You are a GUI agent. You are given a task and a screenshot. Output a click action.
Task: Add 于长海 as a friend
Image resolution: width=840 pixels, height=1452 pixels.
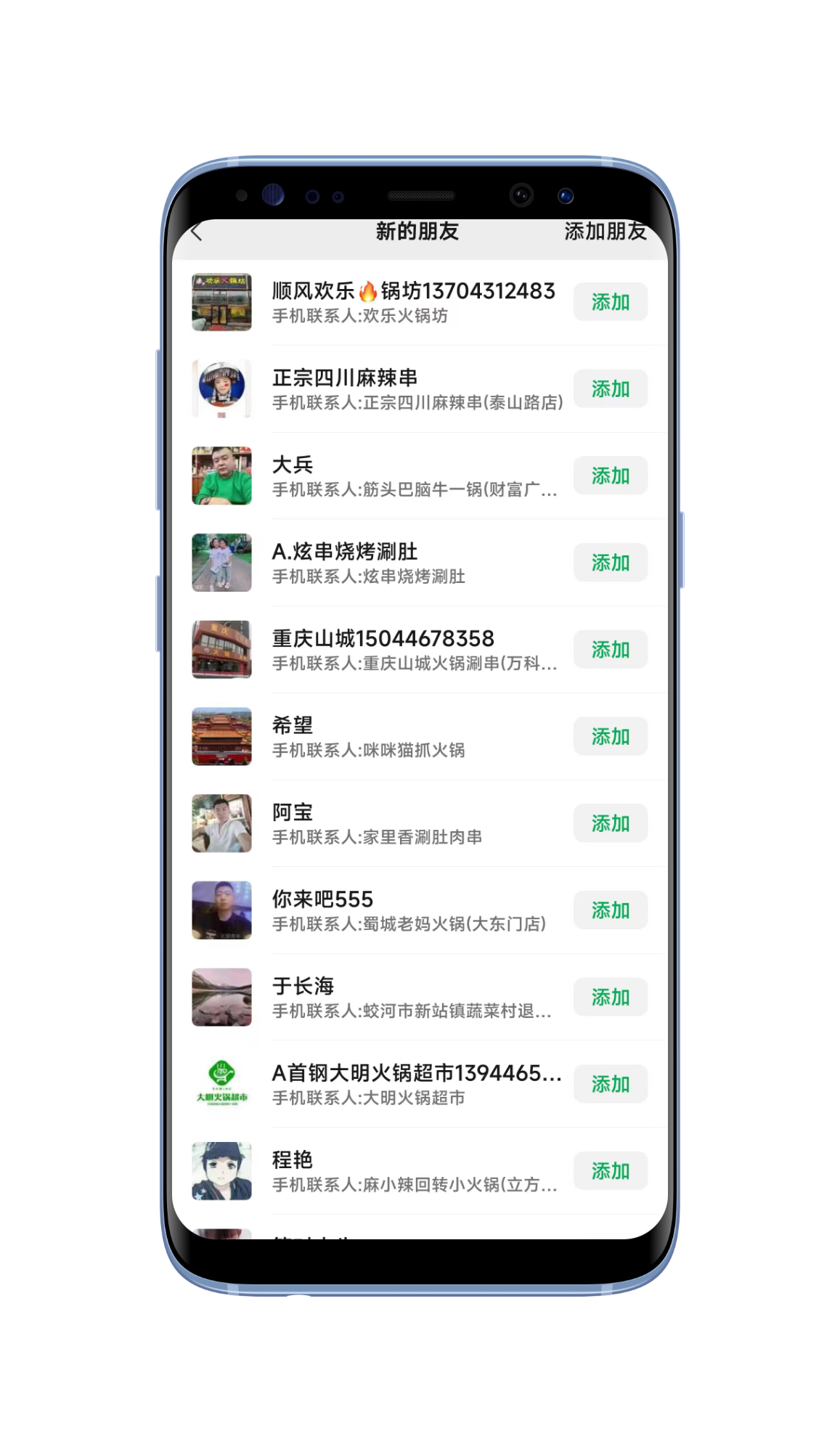(x=610, y=998)
